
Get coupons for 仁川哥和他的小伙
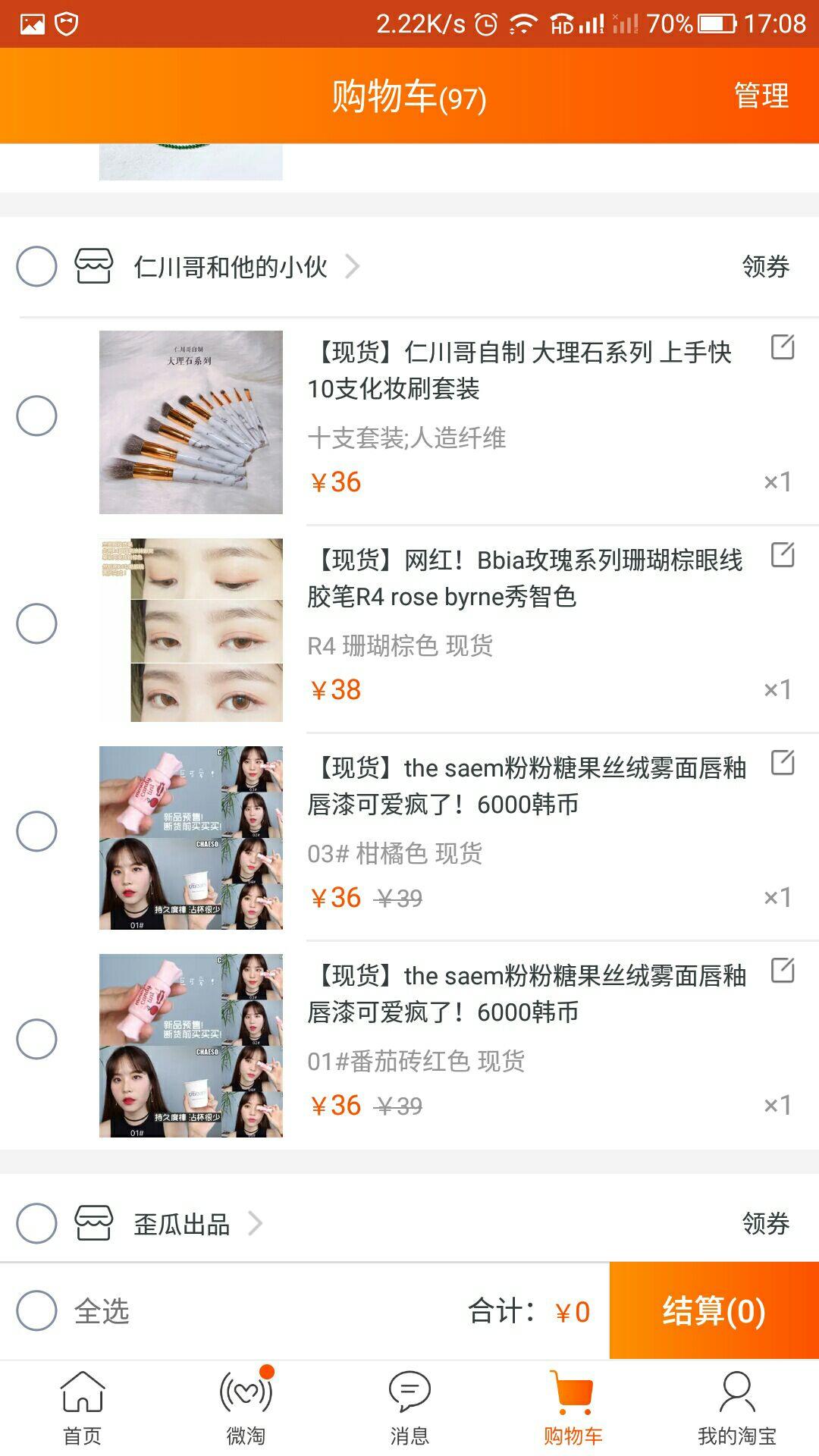(765, 267)
